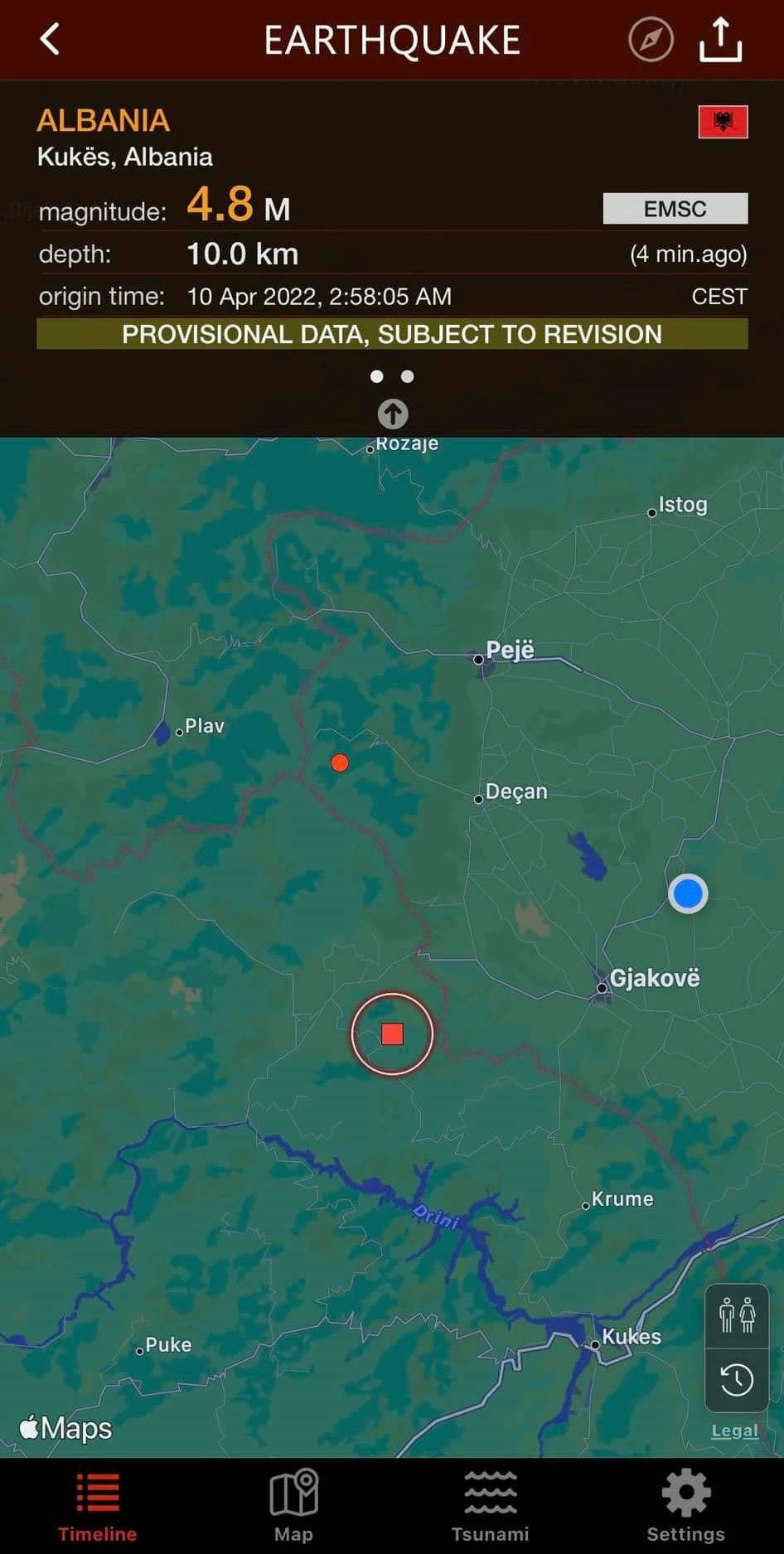The height and width of the screenshot is (1554, 784).
Task: Select the small orange earthquake dot
Action: [339, 762]
